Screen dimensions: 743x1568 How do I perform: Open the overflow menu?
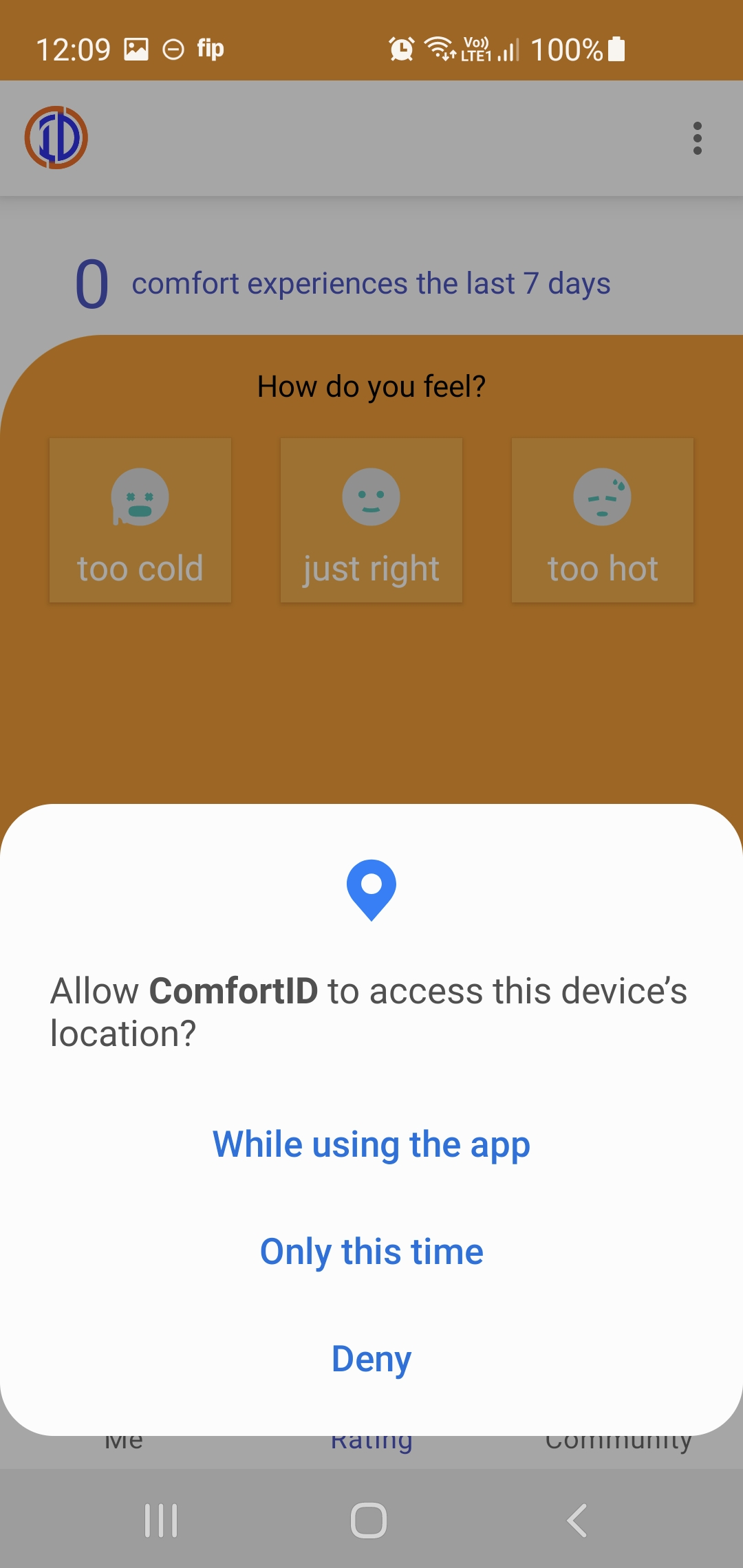(697, 138)
